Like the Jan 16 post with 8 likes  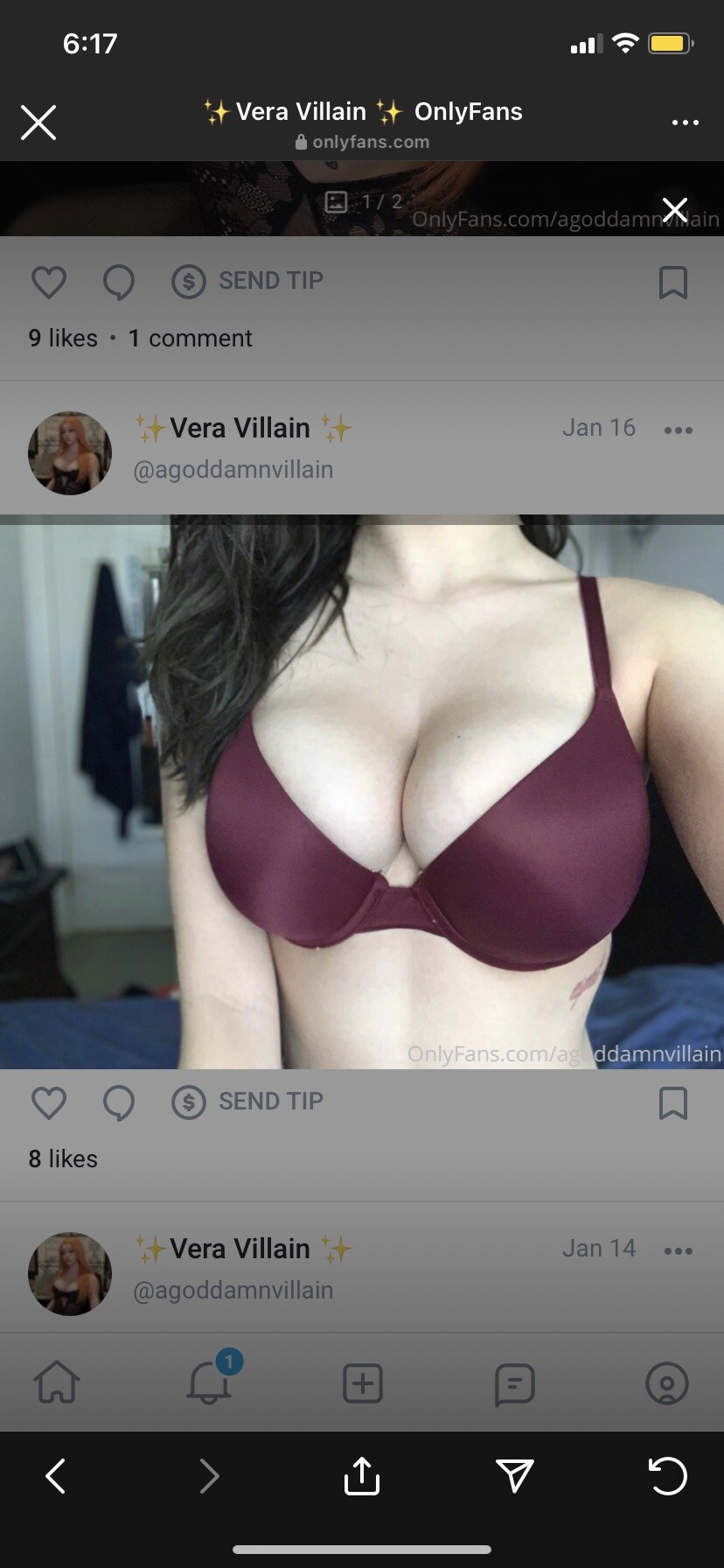pos(49,1102)
